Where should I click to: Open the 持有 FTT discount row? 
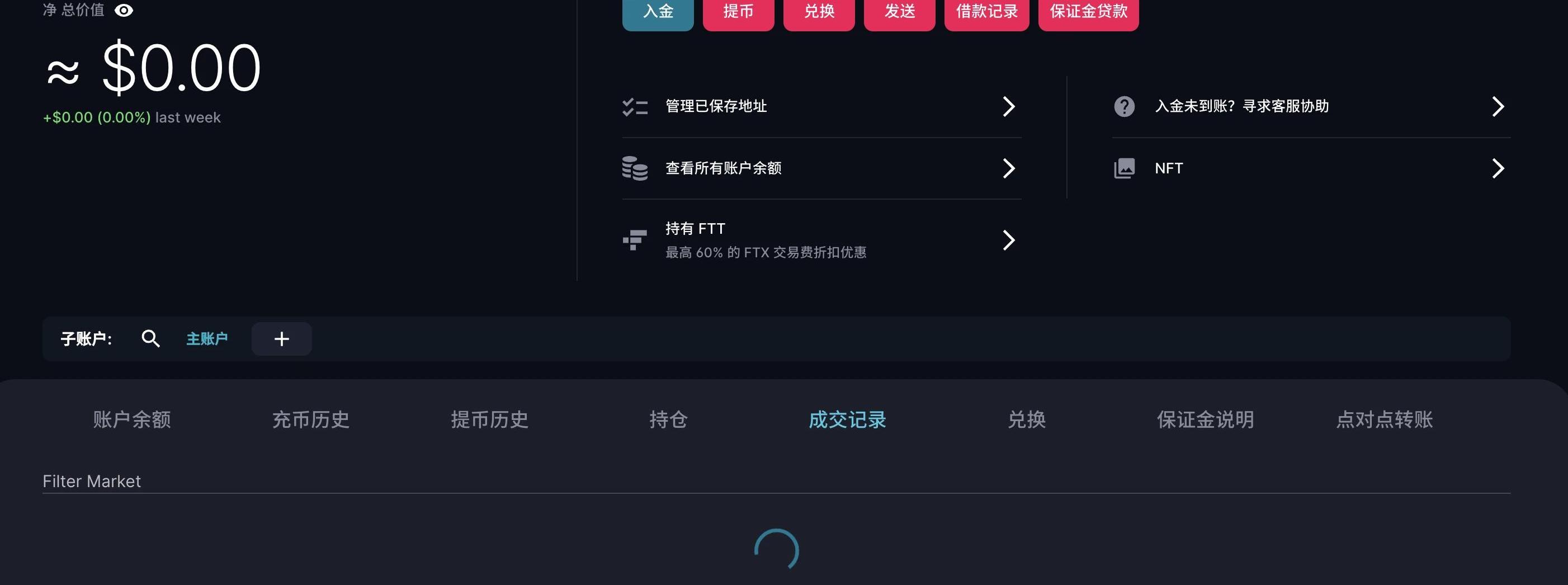point(820,240)
